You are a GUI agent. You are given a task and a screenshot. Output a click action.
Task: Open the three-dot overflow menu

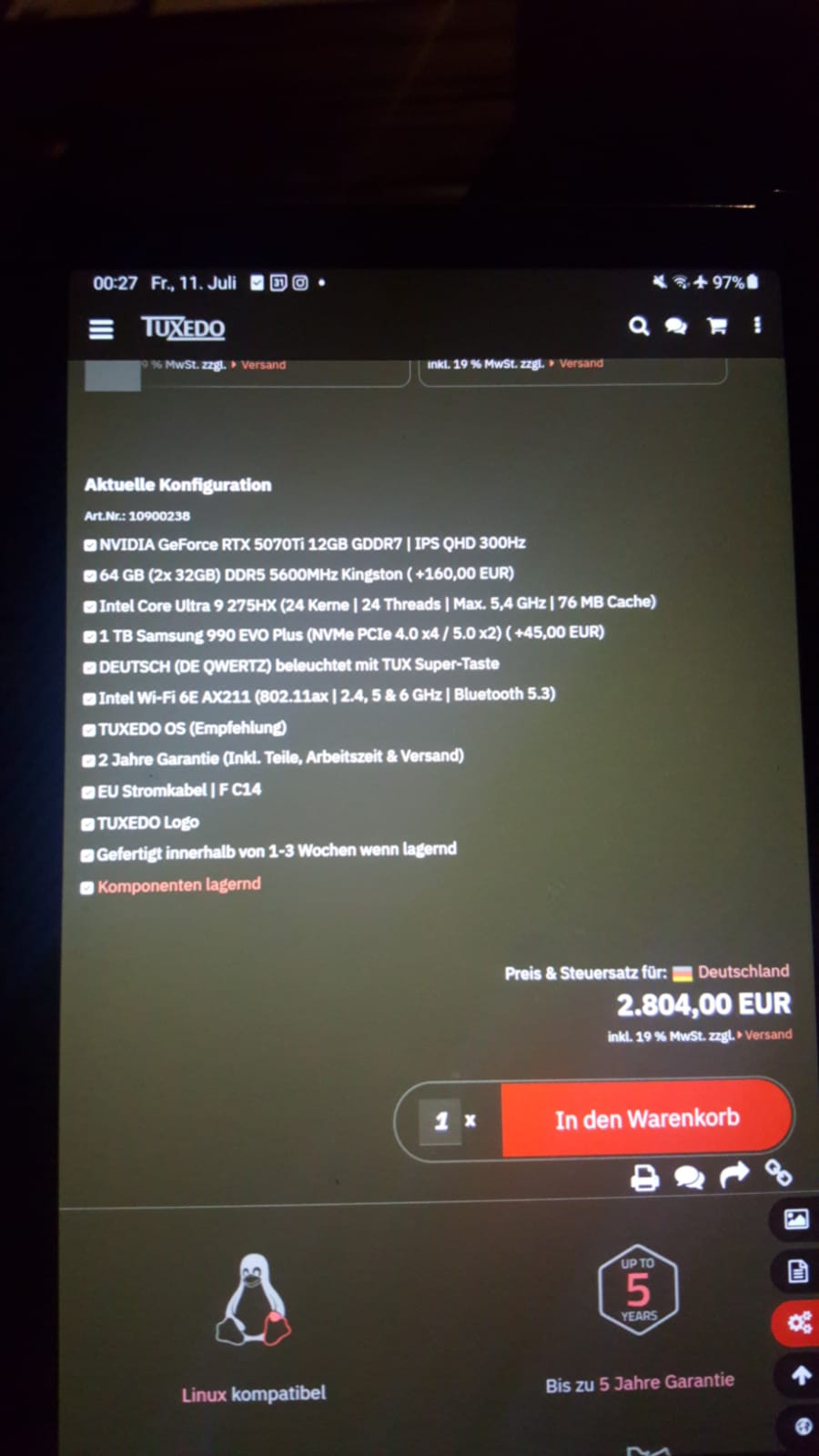coord(757,325)
